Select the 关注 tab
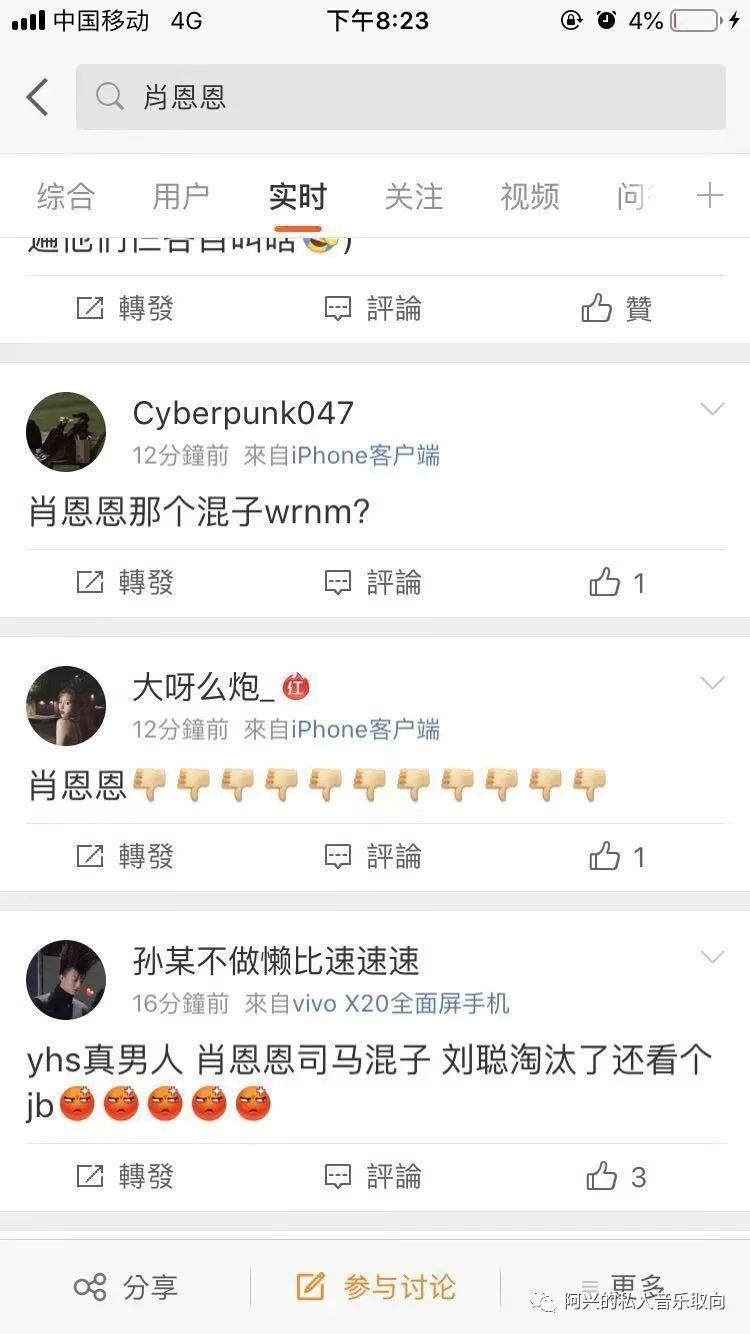This screenshot has height=1334, width=750. (x=413, y=196)
